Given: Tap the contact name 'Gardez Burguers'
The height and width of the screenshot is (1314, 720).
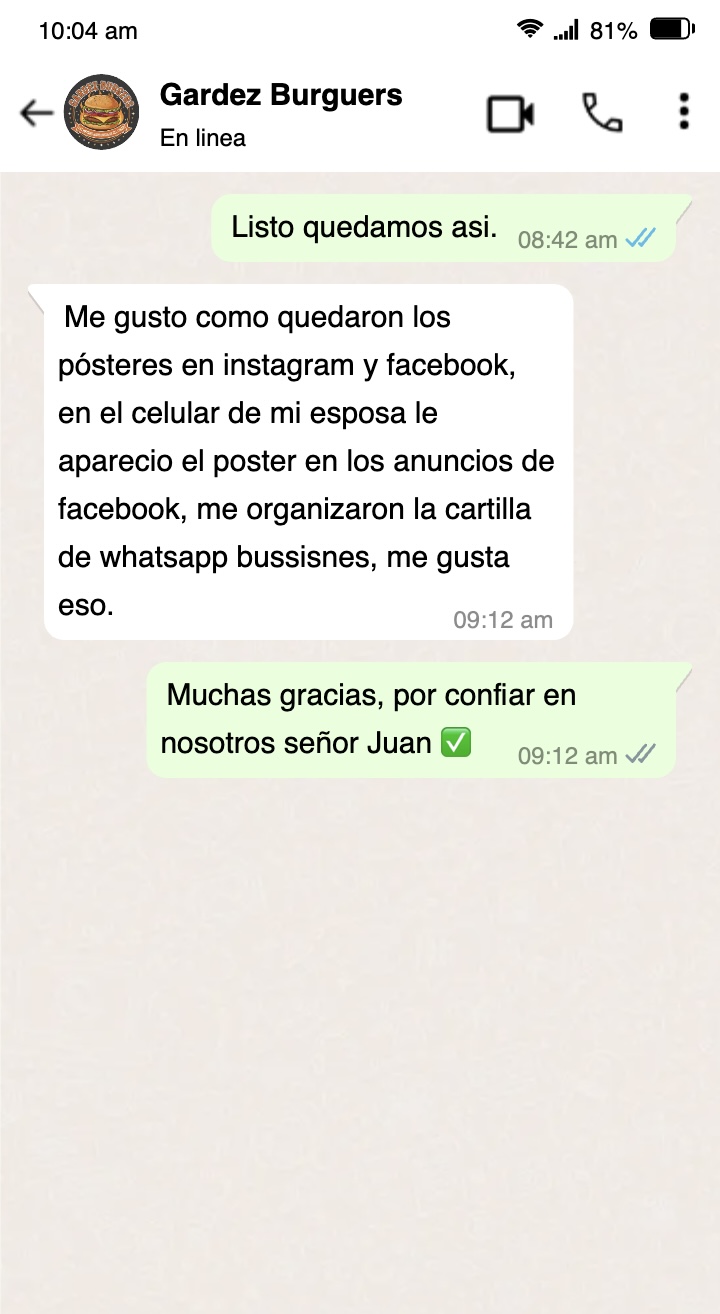Looking at the screenshot, I should pyautogui.click(x=280, y=95).
